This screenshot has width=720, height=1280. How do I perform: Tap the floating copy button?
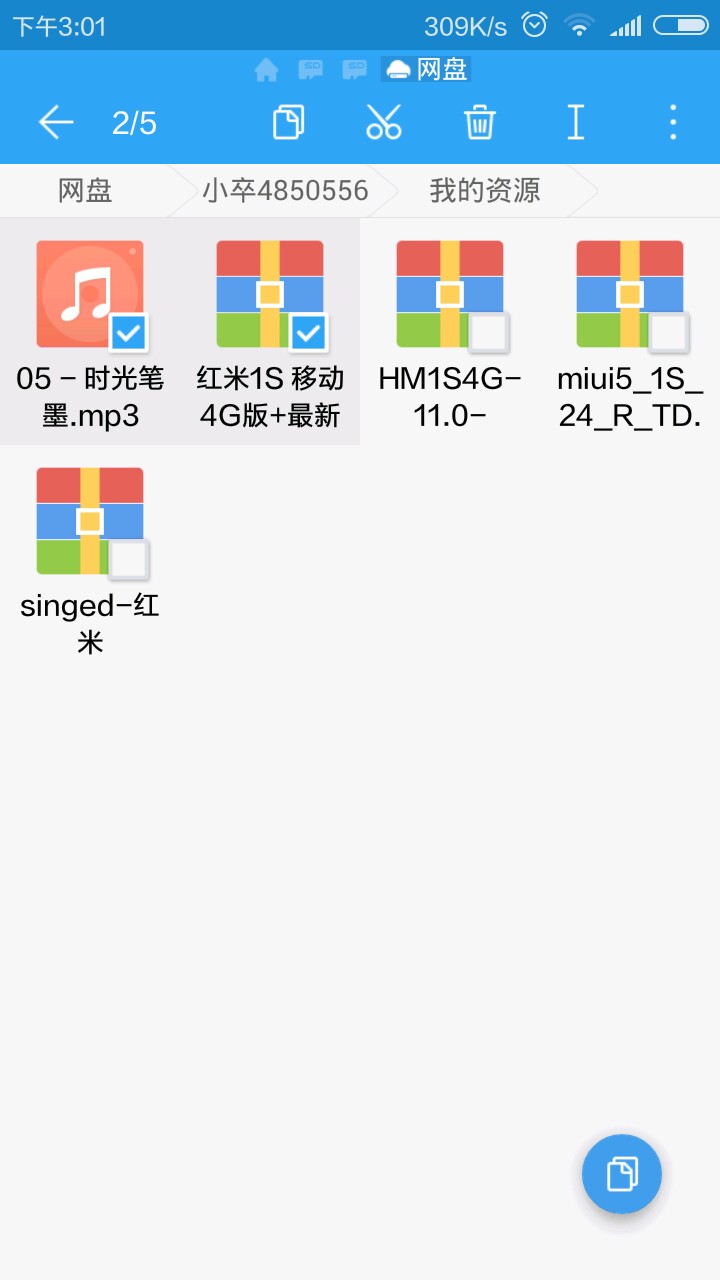tap(622, 1174)
